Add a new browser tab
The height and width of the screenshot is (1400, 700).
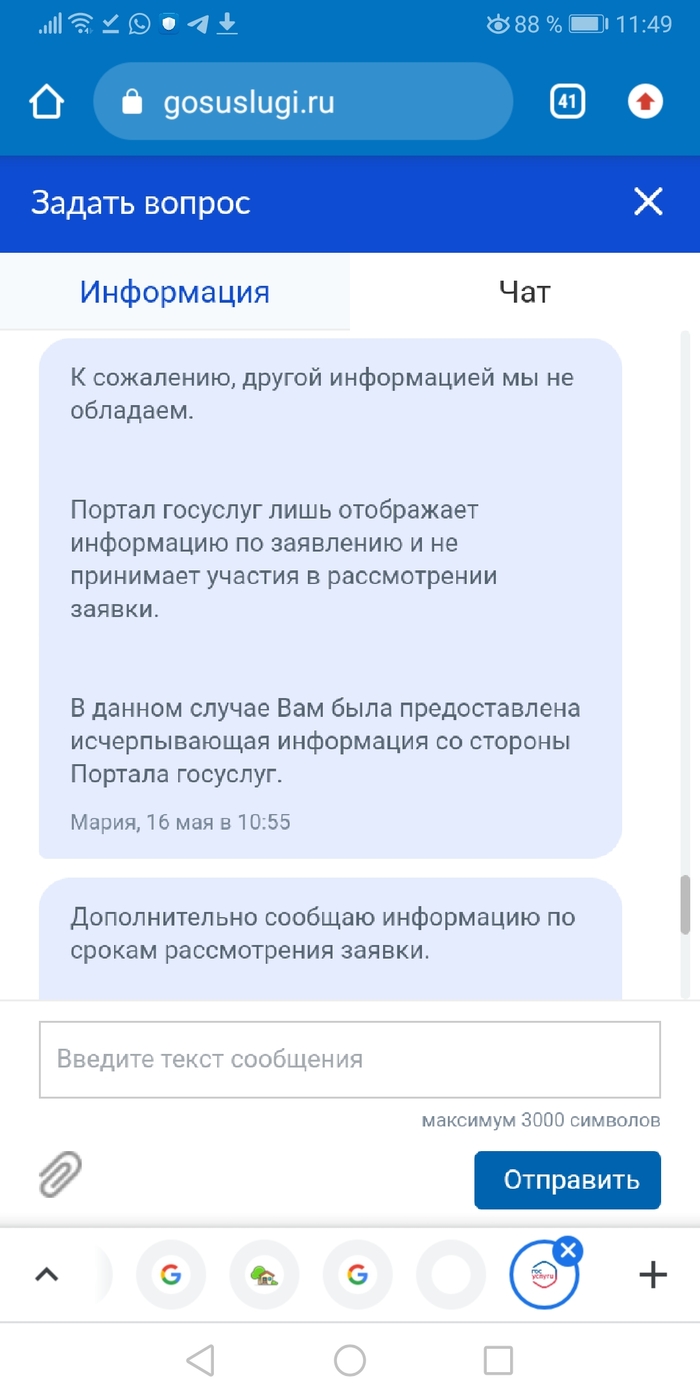point(652,1274)
